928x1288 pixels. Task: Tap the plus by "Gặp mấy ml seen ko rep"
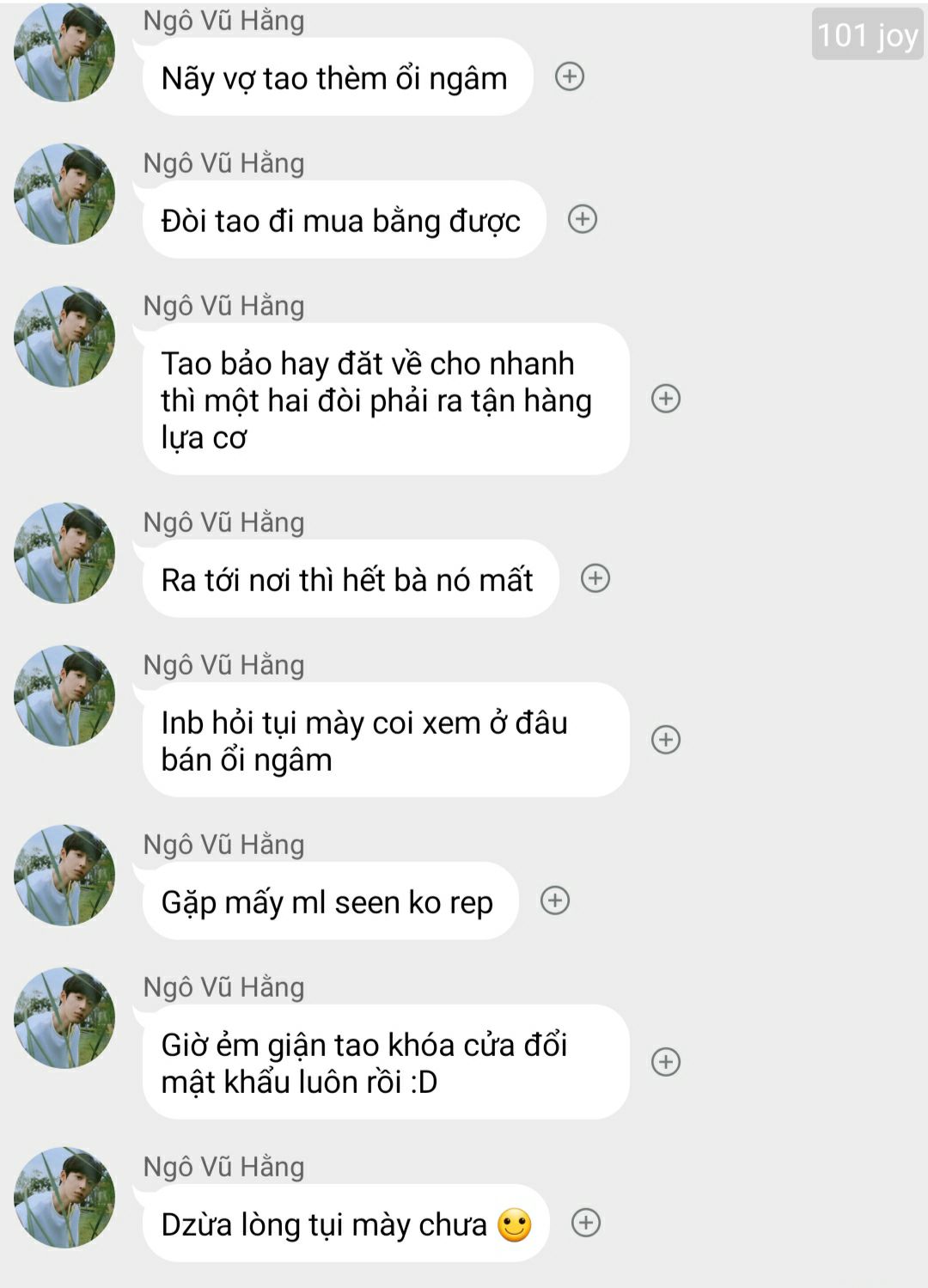[x=555, y=900]
